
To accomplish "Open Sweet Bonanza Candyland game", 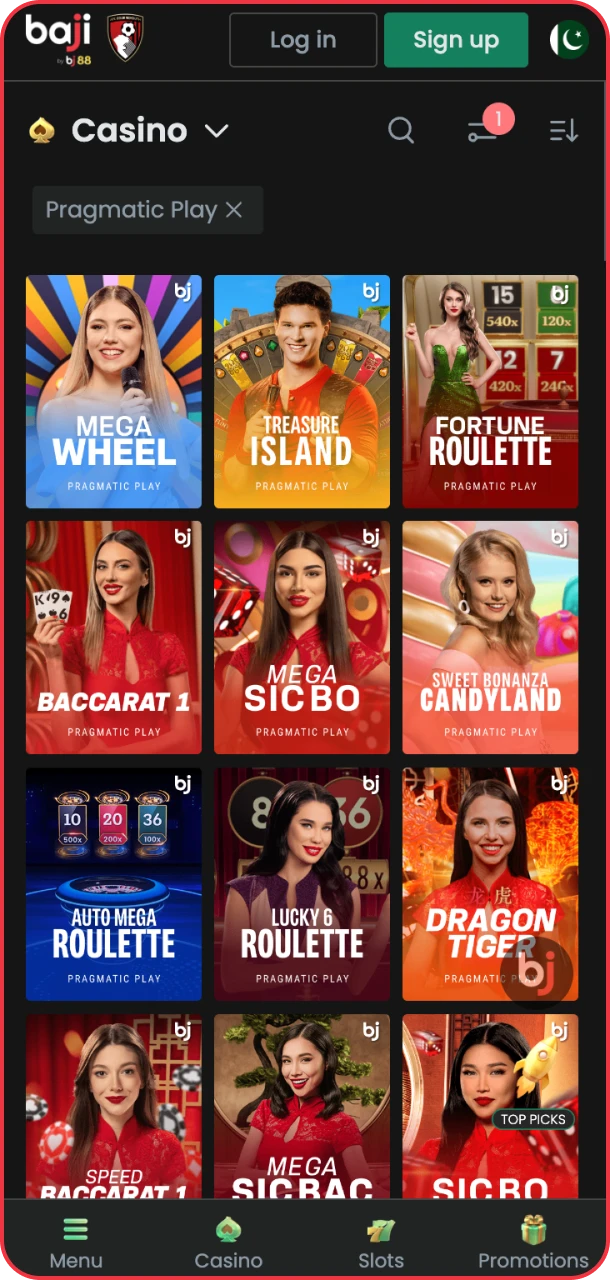I will click(490, 637).
